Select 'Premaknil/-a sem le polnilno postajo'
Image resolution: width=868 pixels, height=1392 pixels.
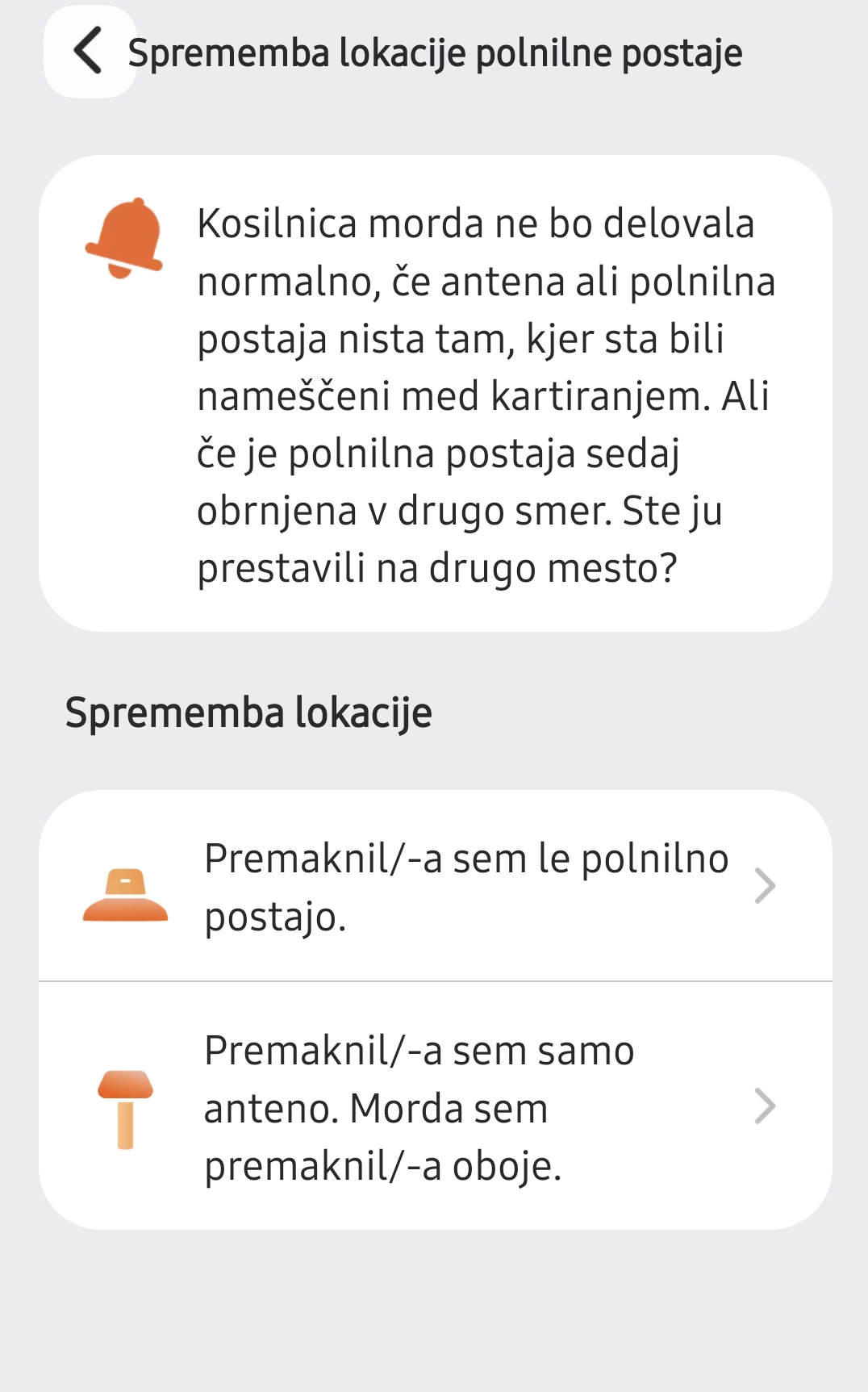[436, 886]
